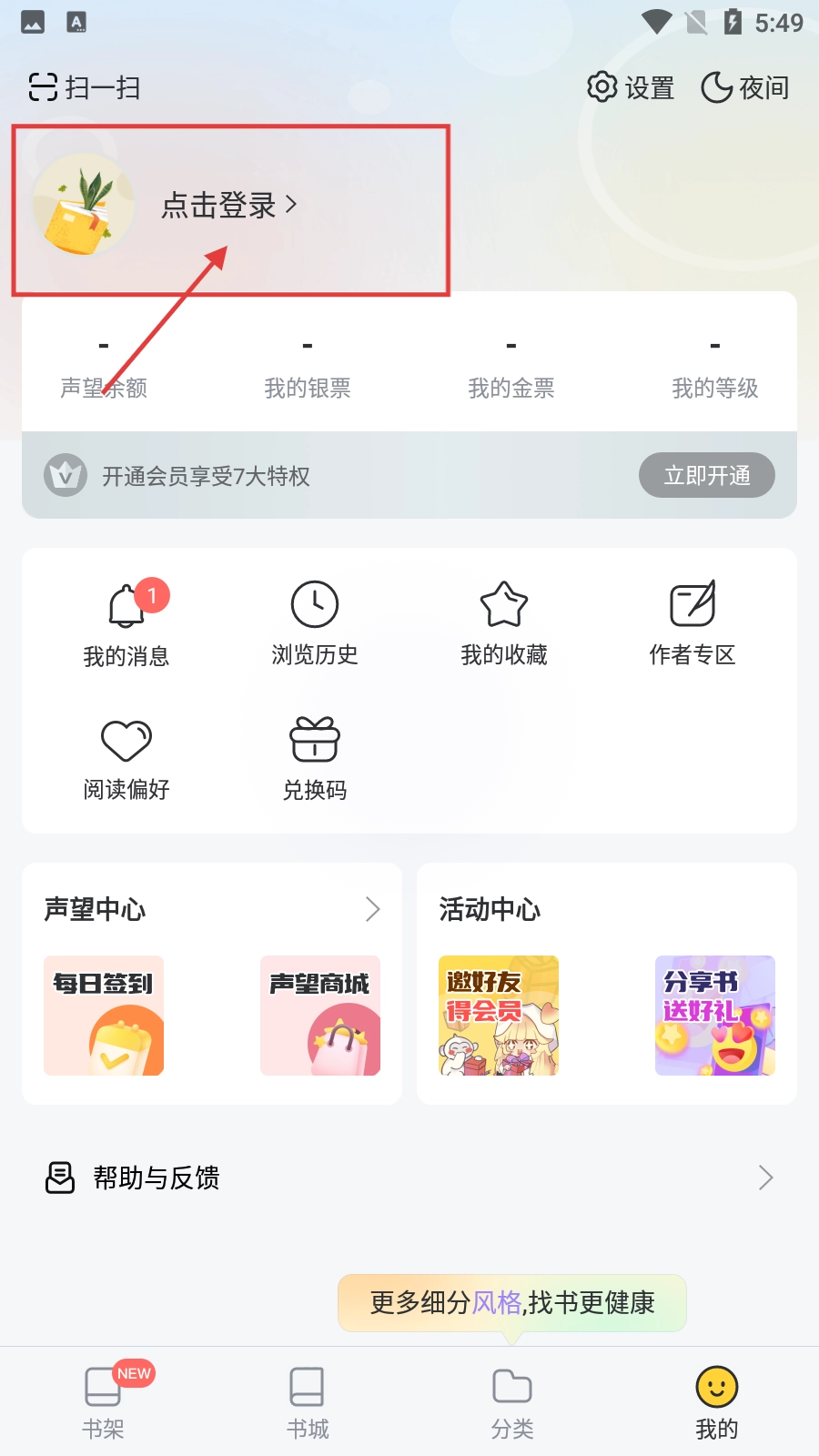Image resolution: width=819 pixels, height=1456 pixels.
Task: Open the 扫一扫 scanner
Action: [85, 87]
